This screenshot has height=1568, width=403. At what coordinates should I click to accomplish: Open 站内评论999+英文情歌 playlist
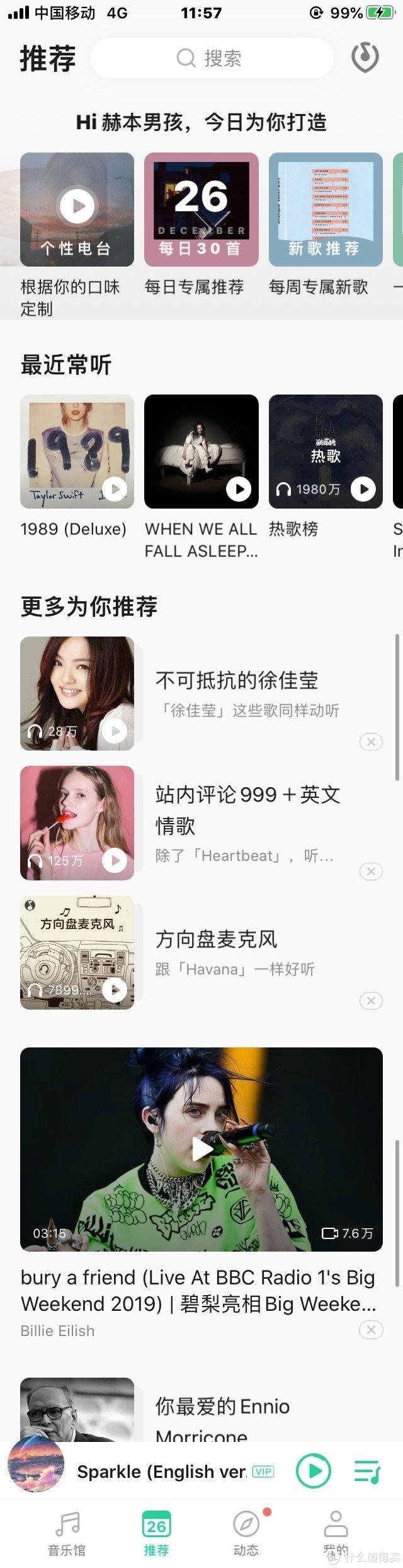247,809
